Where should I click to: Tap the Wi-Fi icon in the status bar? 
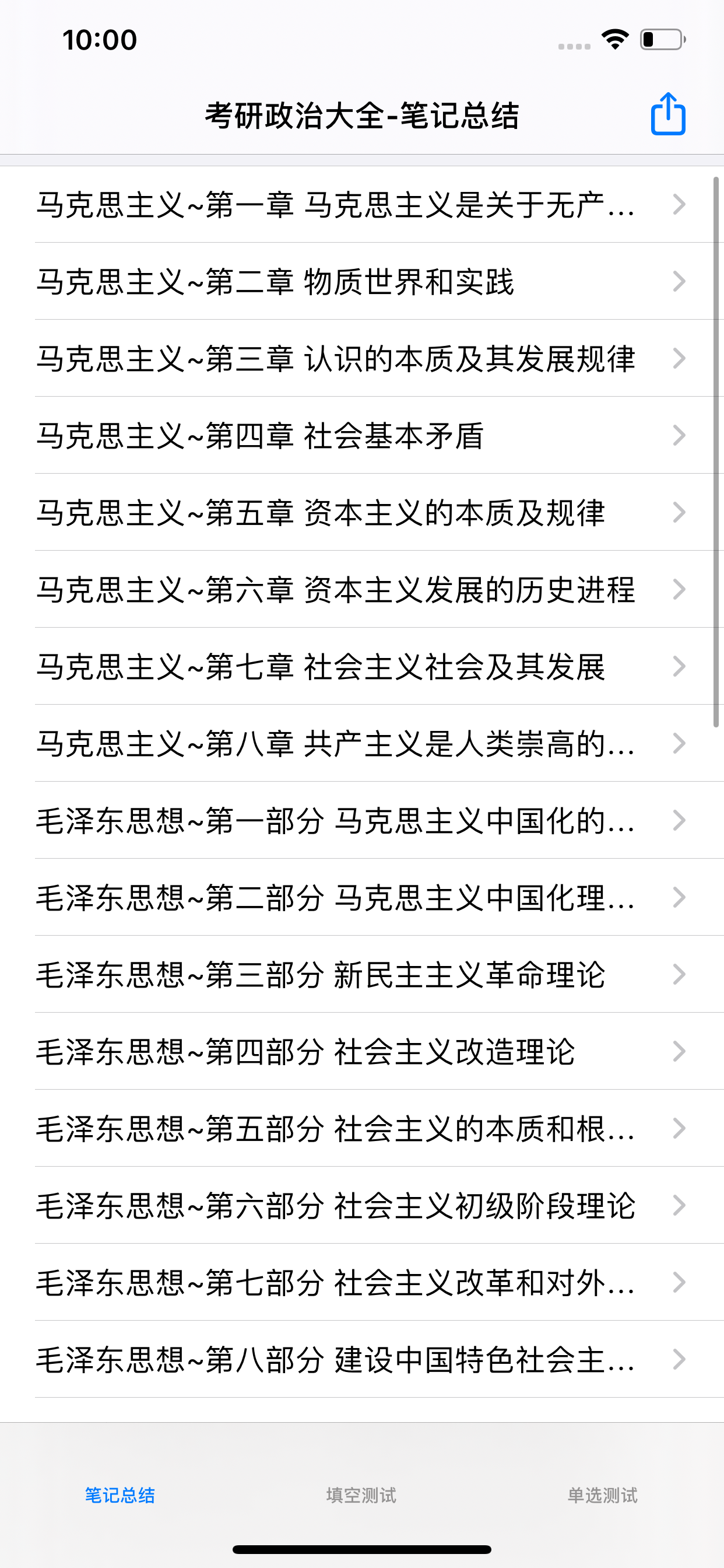pyautogui.click(x=614, y=38)
